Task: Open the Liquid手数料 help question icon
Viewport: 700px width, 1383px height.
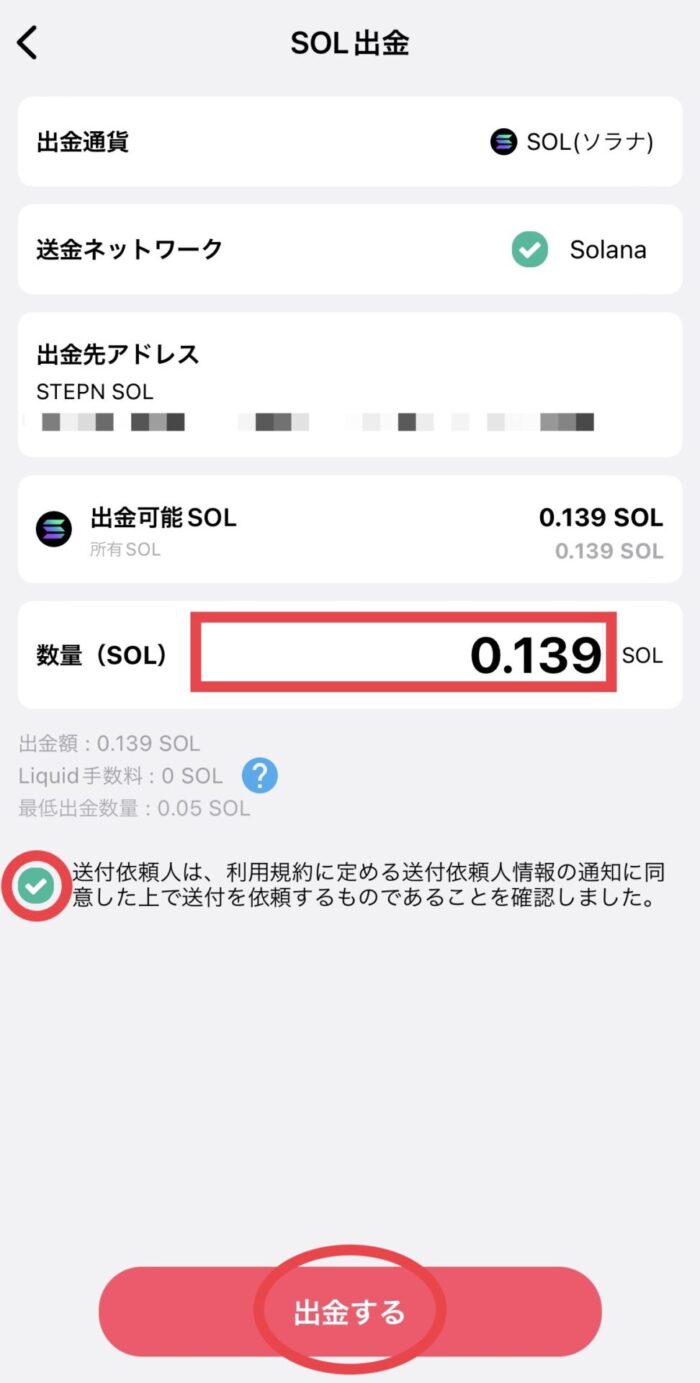Action: (x=260, y=775)
